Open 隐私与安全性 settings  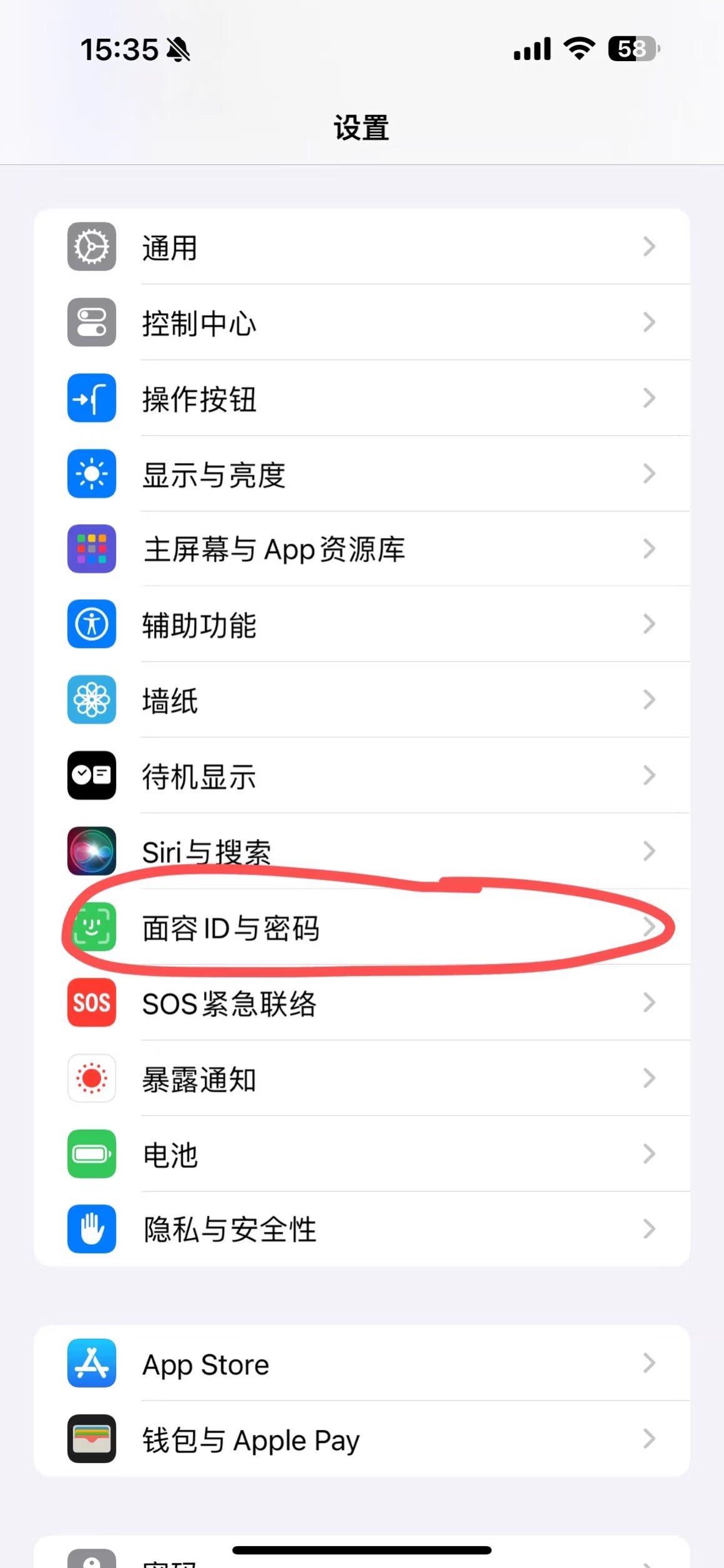tap(361, 1229)
